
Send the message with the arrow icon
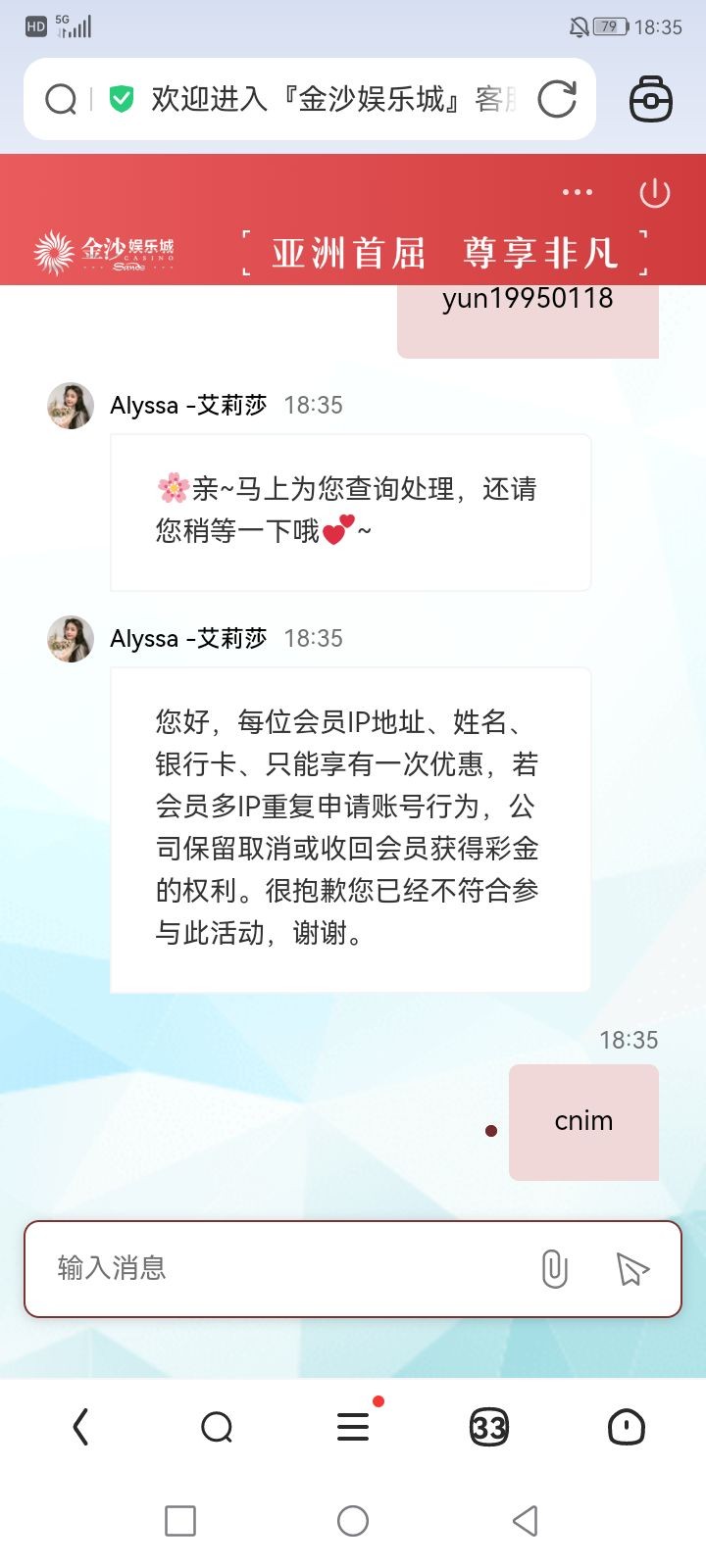(x=632, y=1269)
